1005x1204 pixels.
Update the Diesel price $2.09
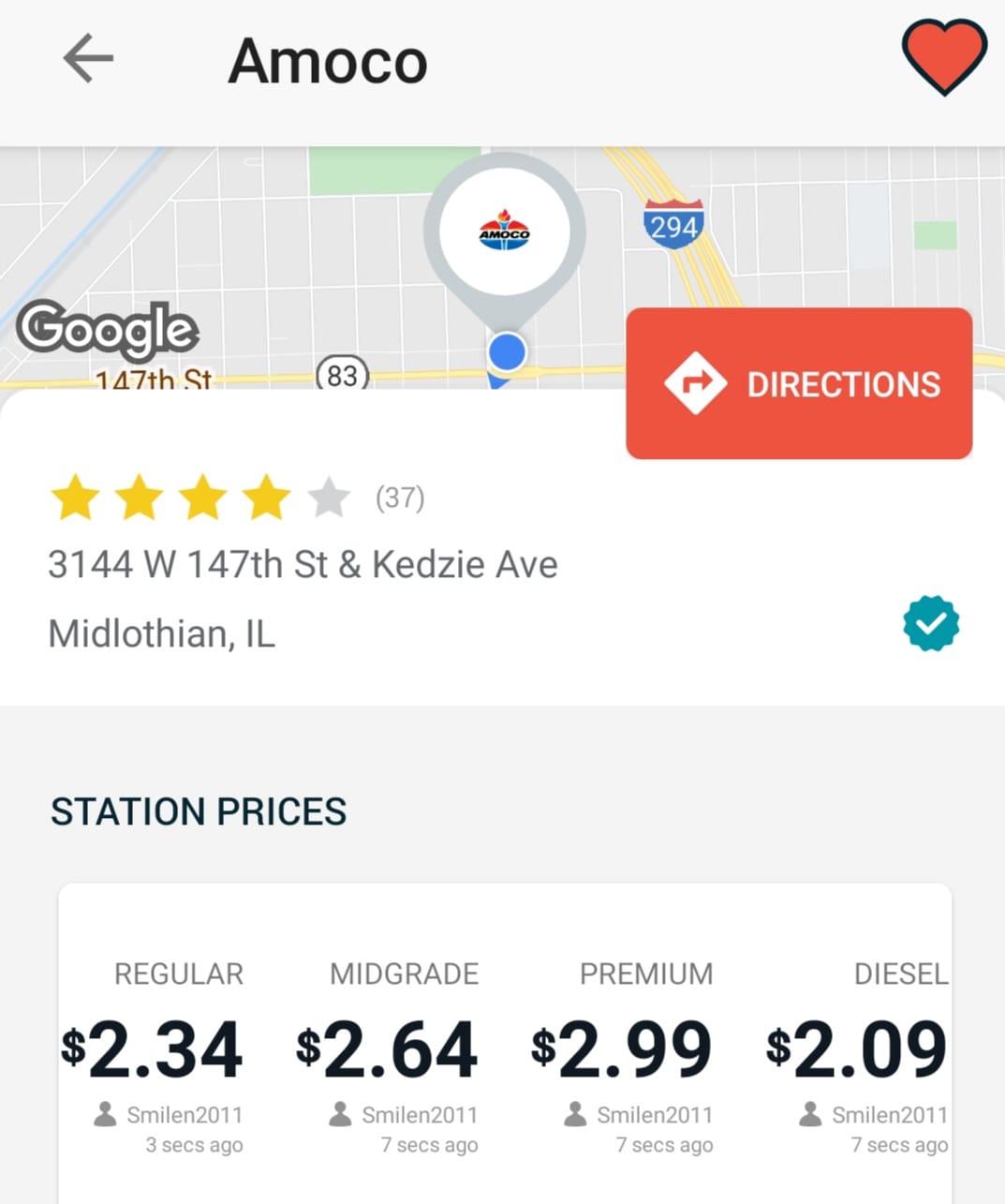(857, 1050)
